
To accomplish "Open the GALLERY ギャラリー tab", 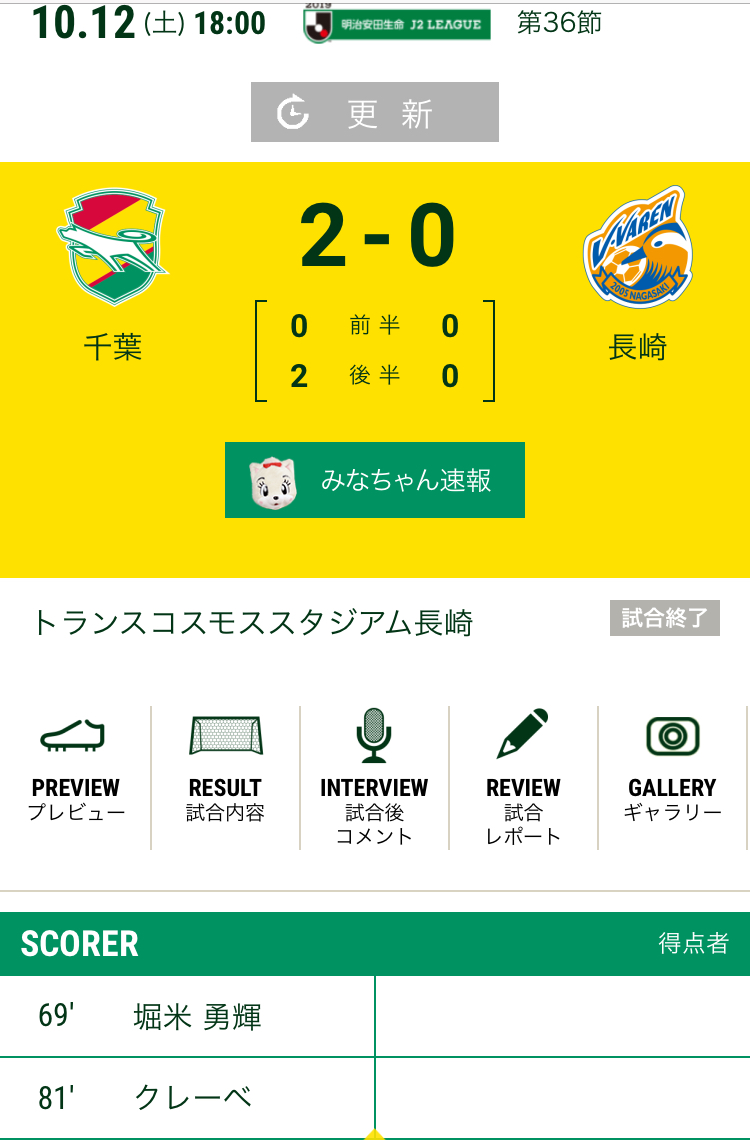I will tap(672, 775).
